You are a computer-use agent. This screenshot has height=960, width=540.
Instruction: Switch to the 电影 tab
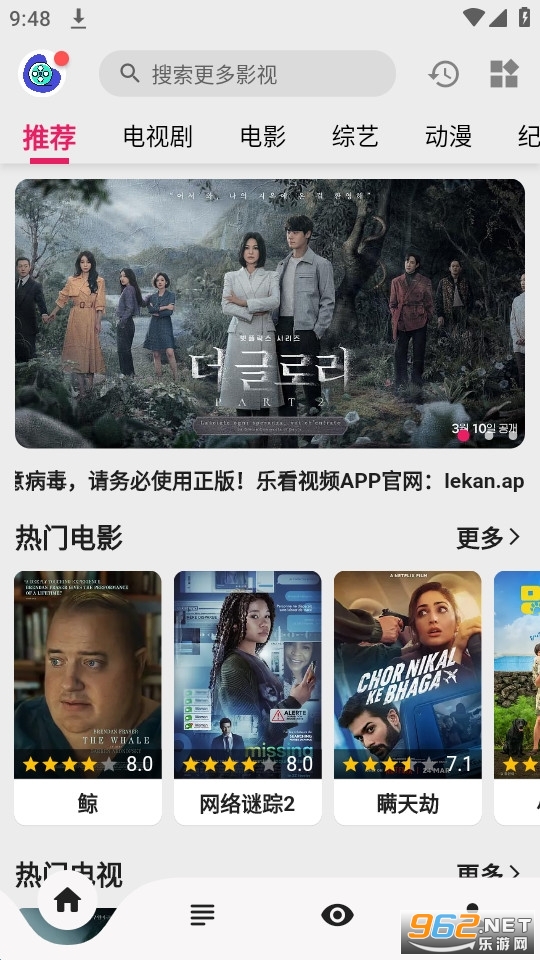[x=263, y=136]
